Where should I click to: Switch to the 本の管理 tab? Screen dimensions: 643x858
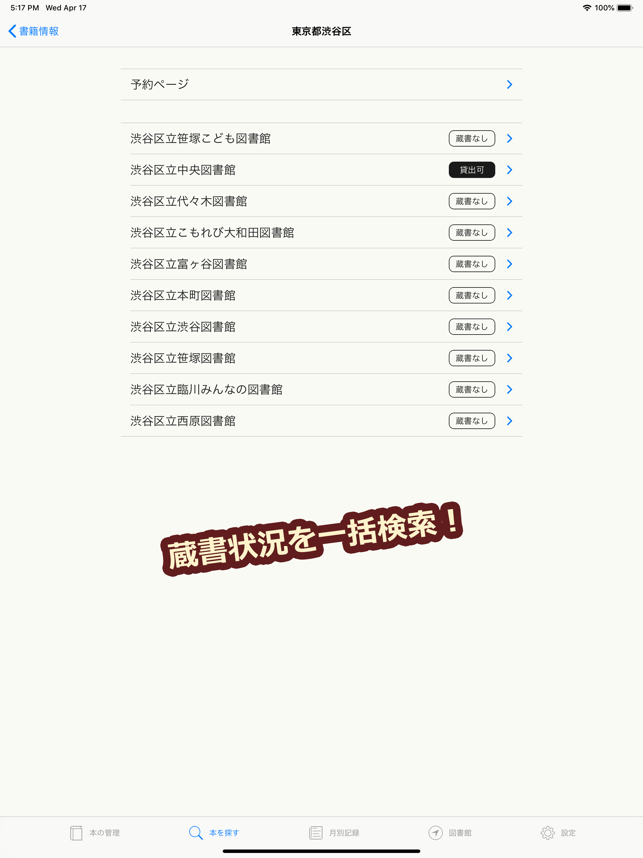tap(95, 833)
